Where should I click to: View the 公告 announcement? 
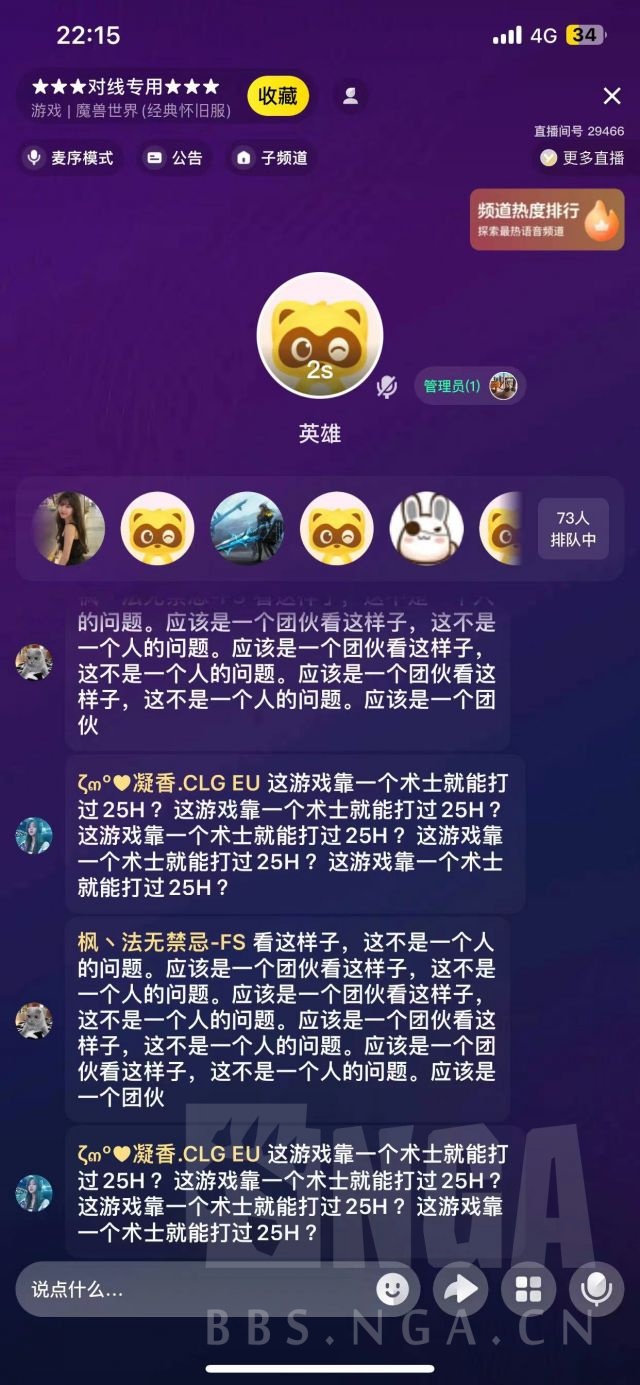(174, 158)
